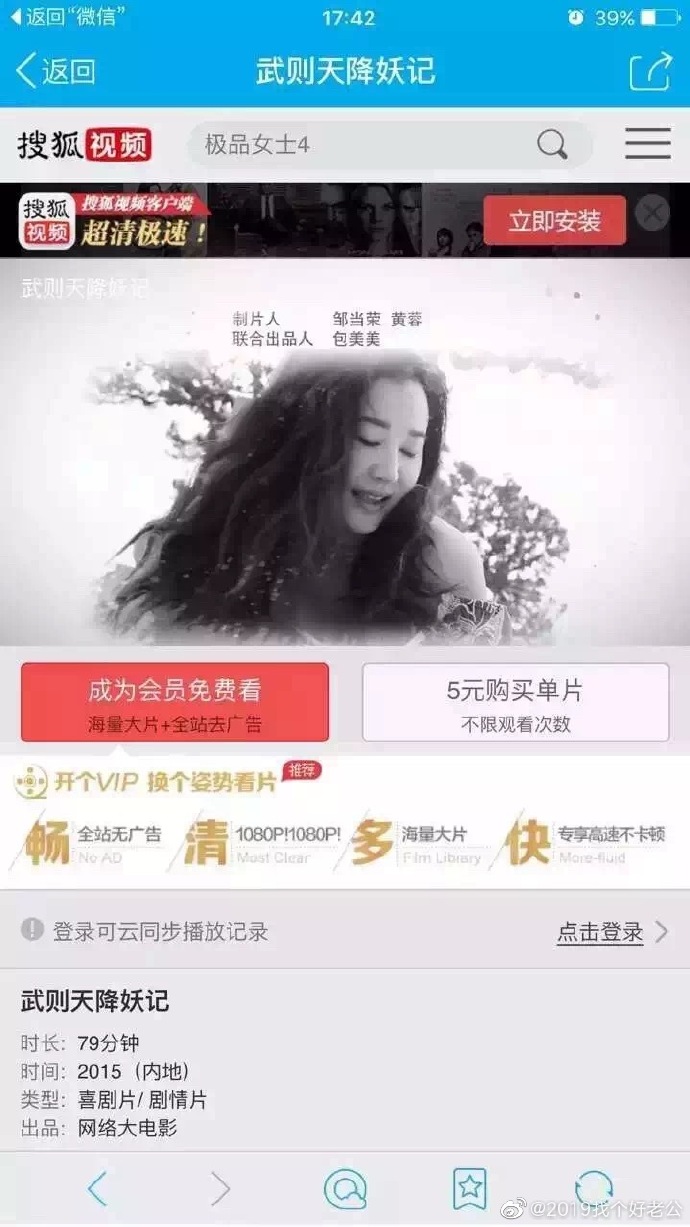Share this page via the share icon

pos(649,72)
